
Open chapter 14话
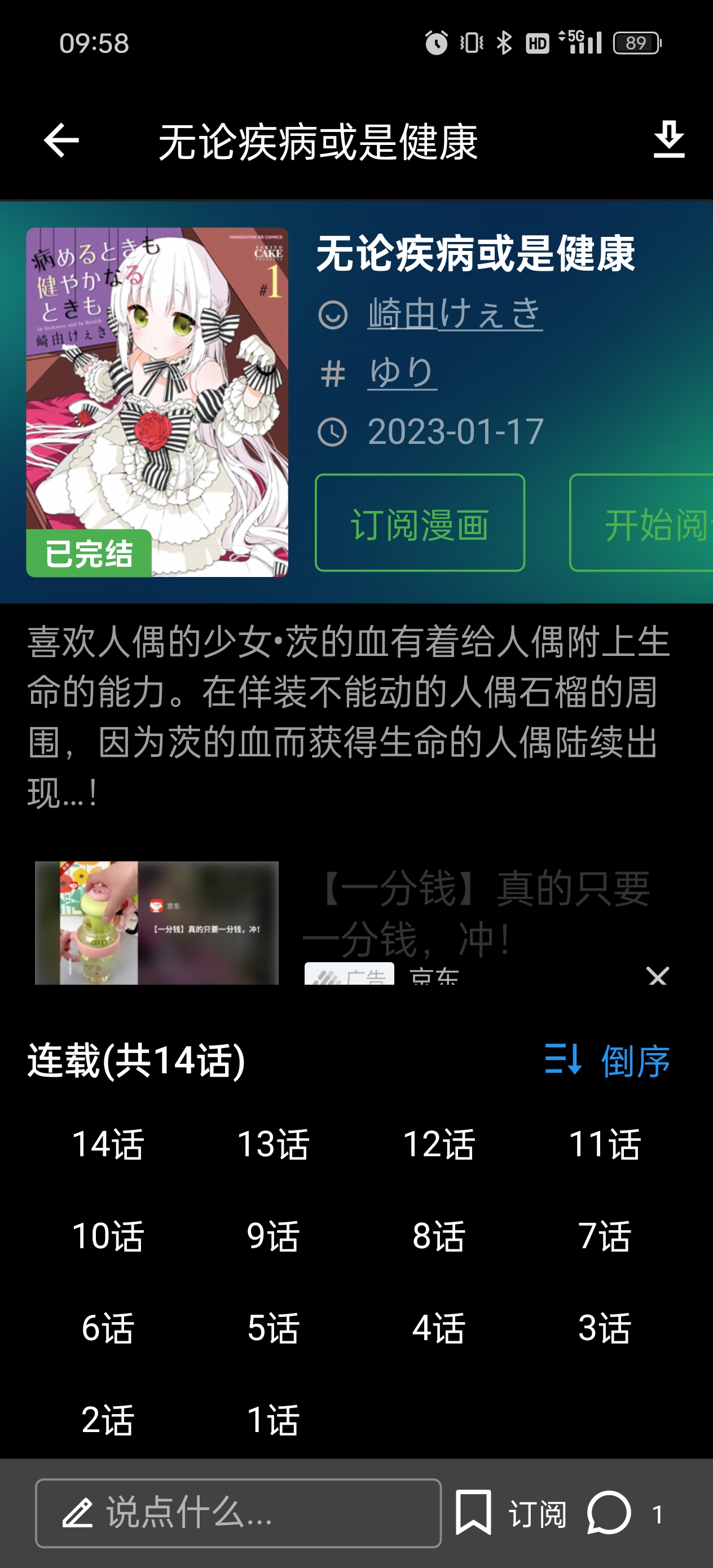108,1144
